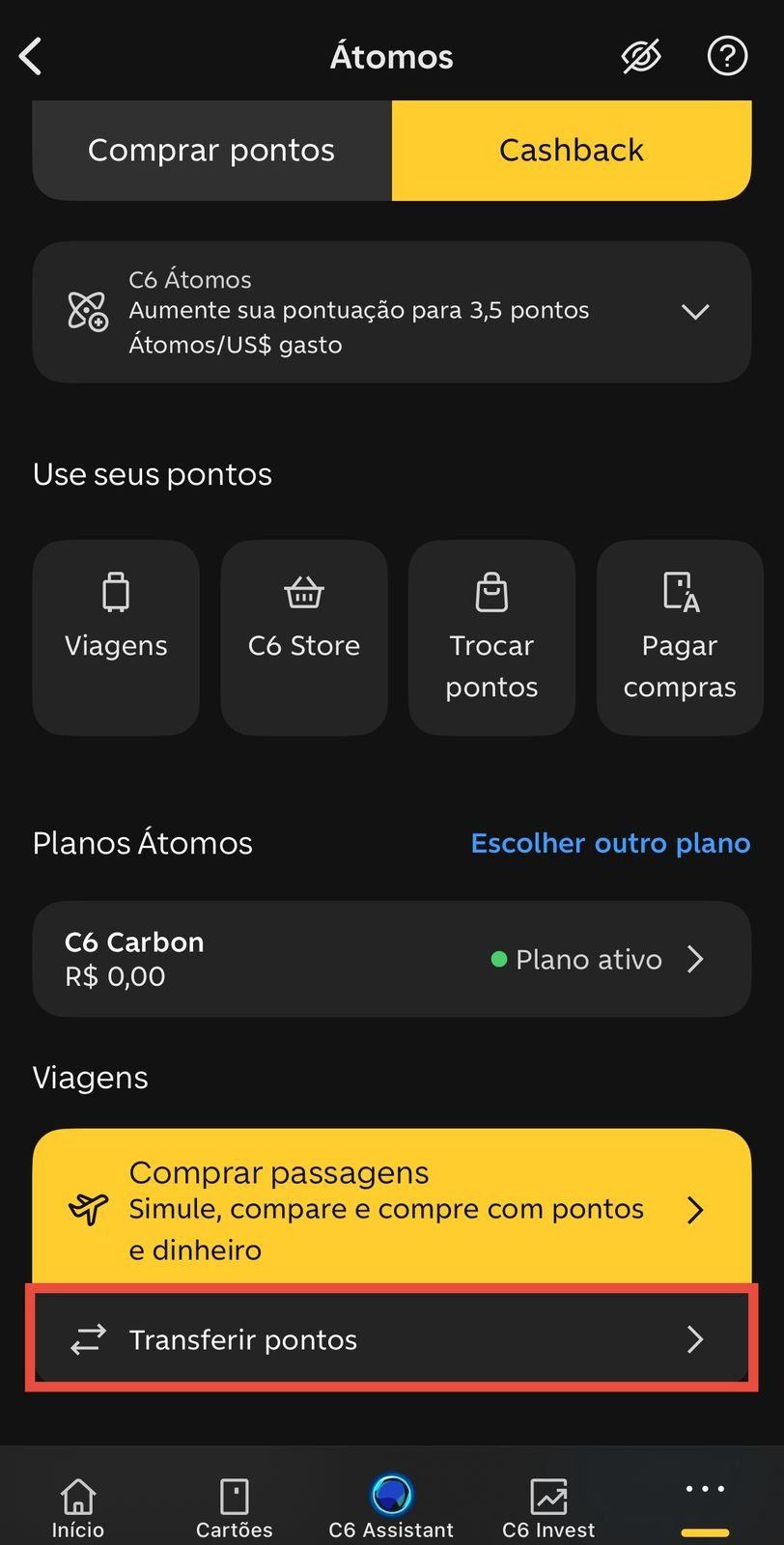Viewport: 784px width, 1545px height.
Task: Open the Comprar passagens card
Action: pos(392,1209)
